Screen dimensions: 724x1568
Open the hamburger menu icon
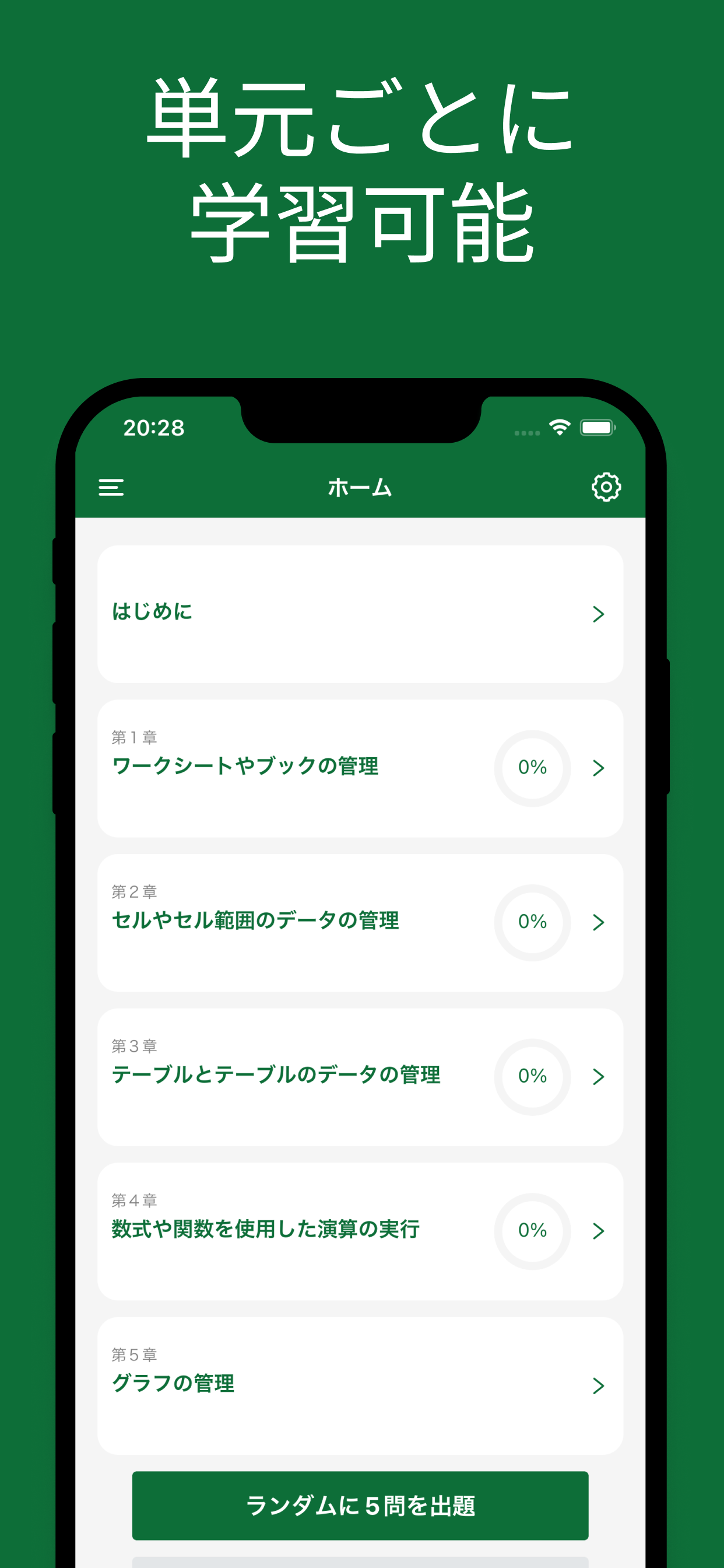(112, 487)
